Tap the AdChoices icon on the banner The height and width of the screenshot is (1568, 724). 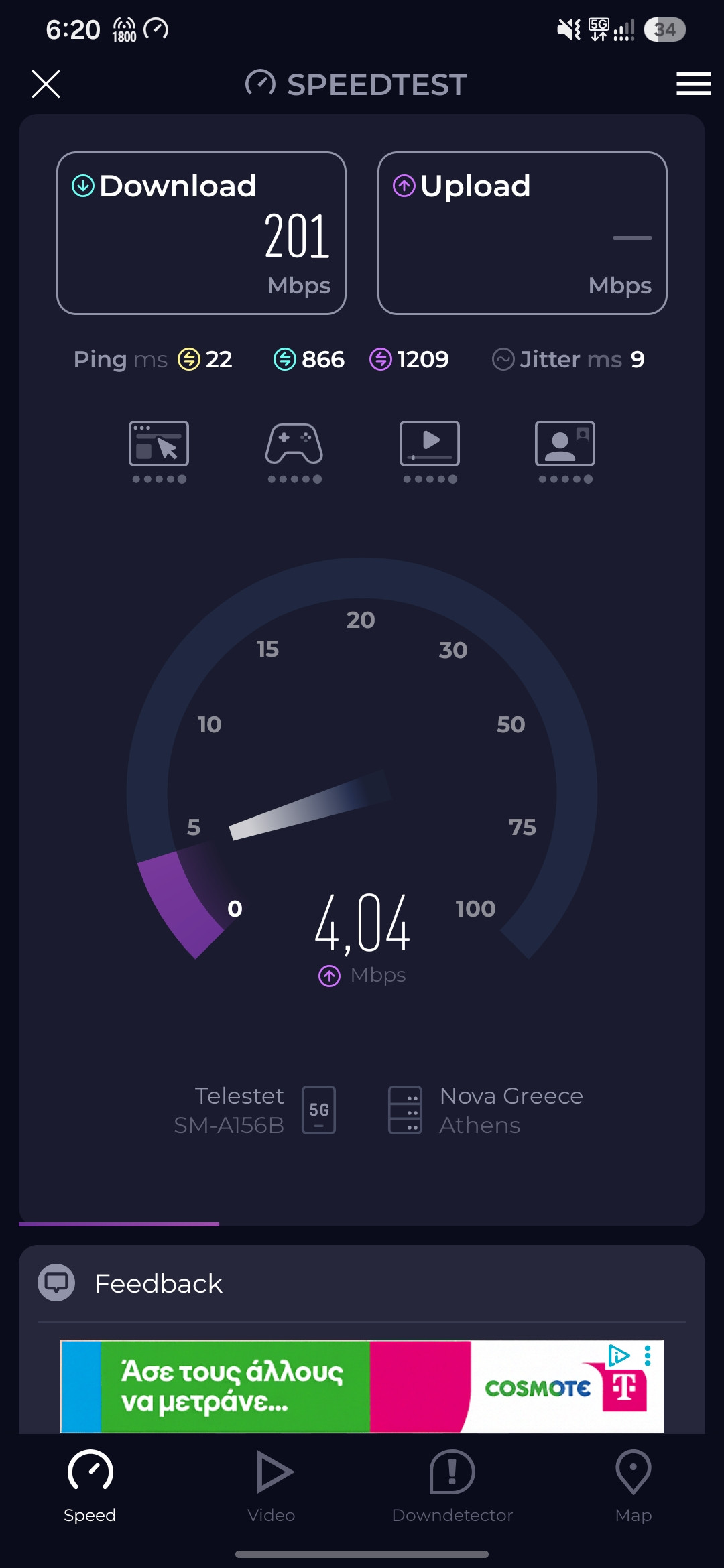pos(619,1356)
